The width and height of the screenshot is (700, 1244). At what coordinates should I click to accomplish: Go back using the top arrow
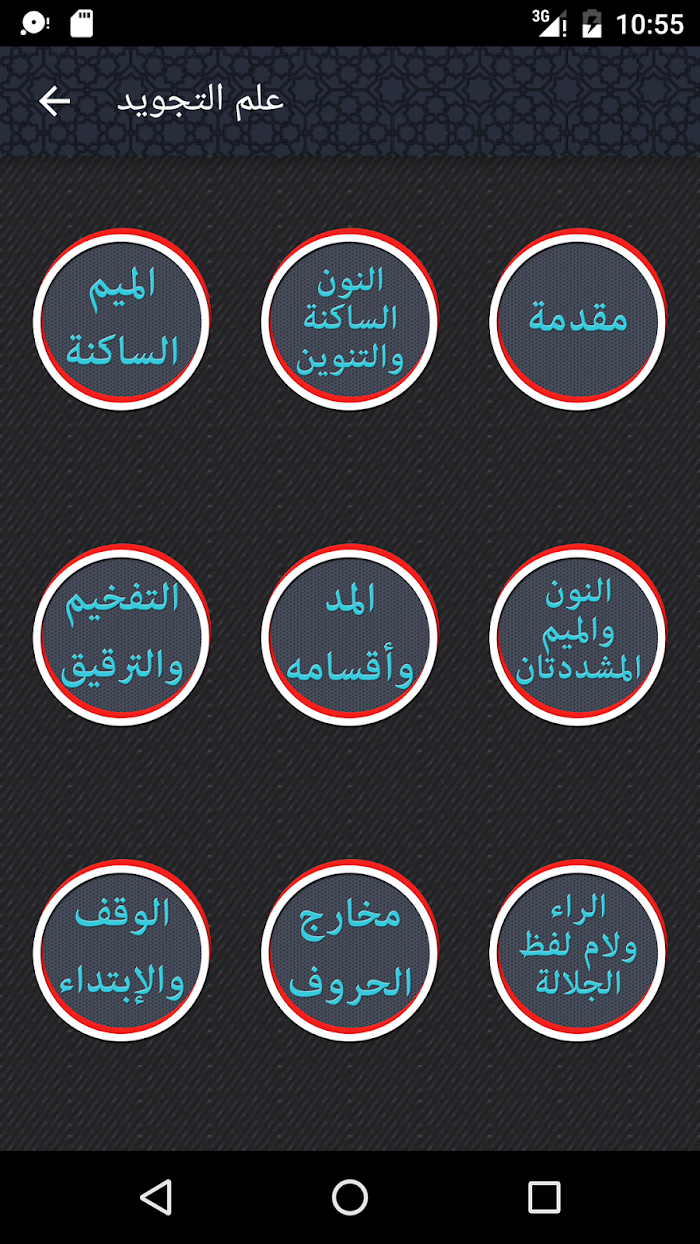(x=54, y=100)
